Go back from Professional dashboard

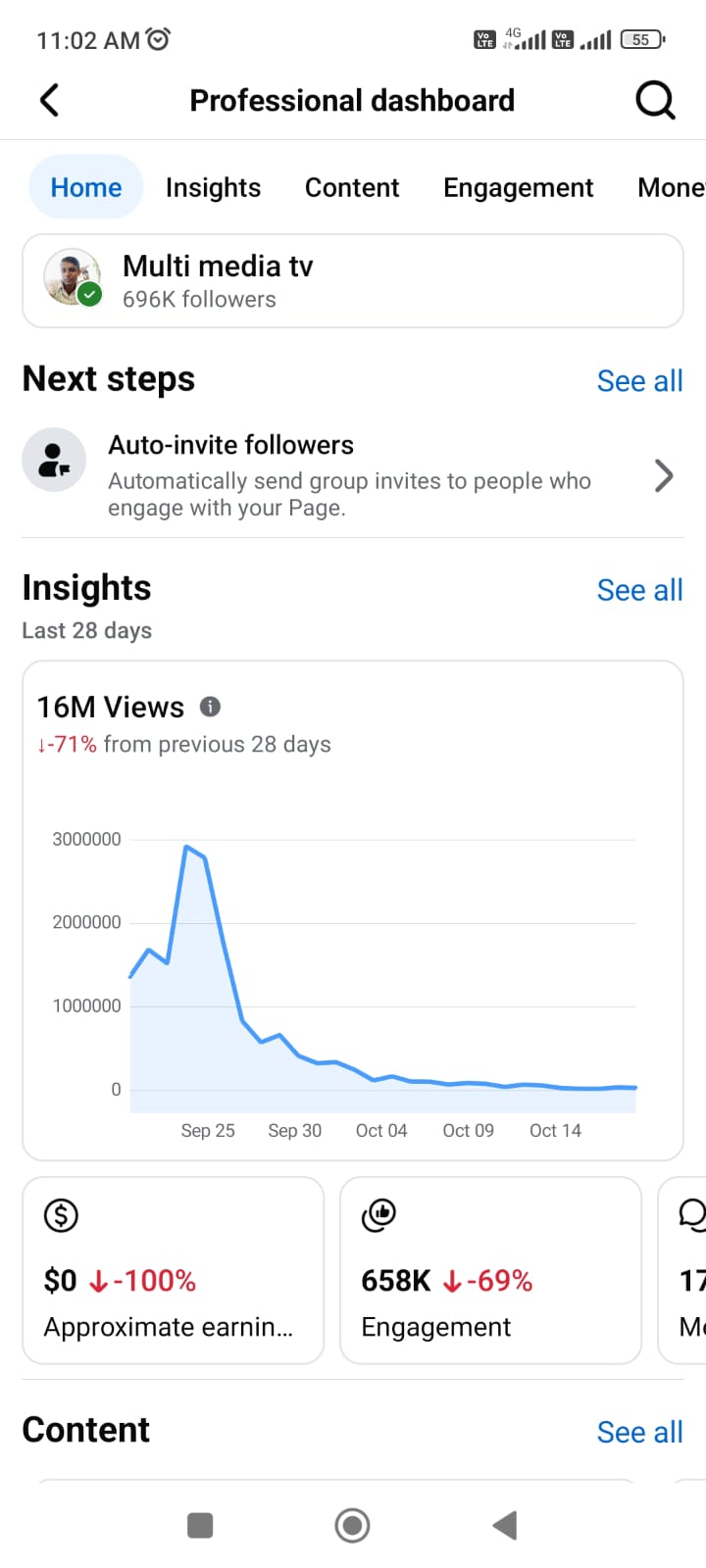pos(50,100)
